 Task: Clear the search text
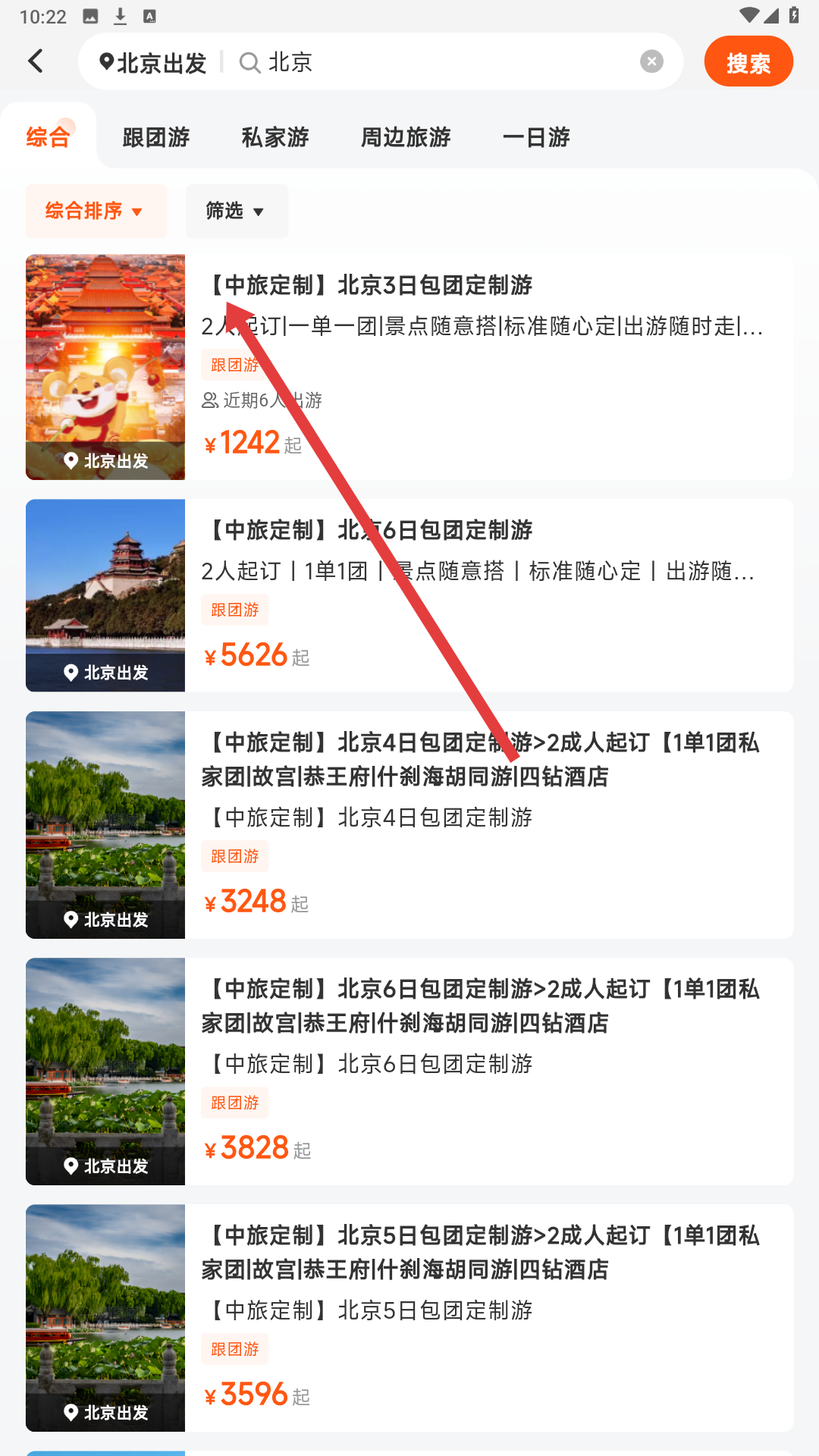pos(651,61)
